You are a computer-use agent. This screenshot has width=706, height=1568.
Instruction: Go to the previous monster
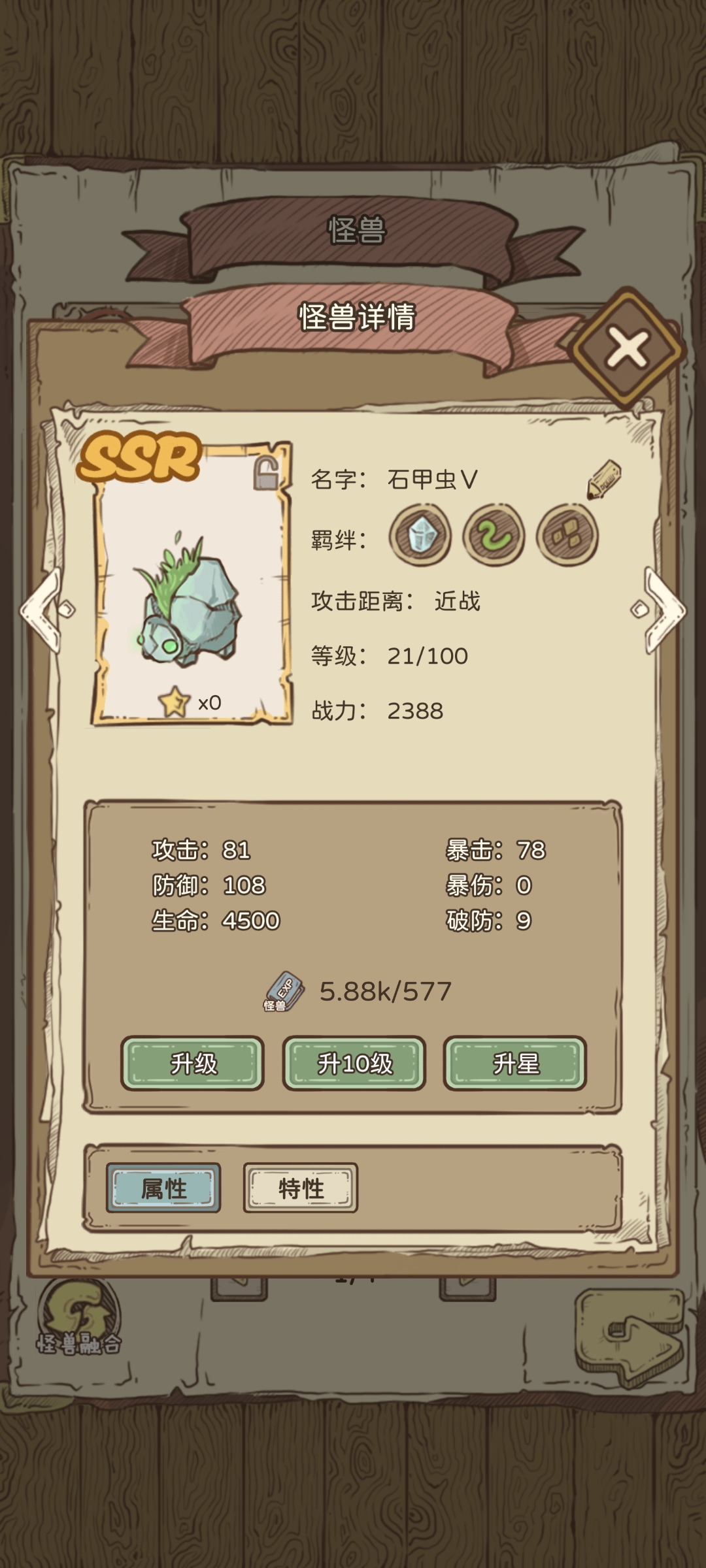click(x=46, y=610)
